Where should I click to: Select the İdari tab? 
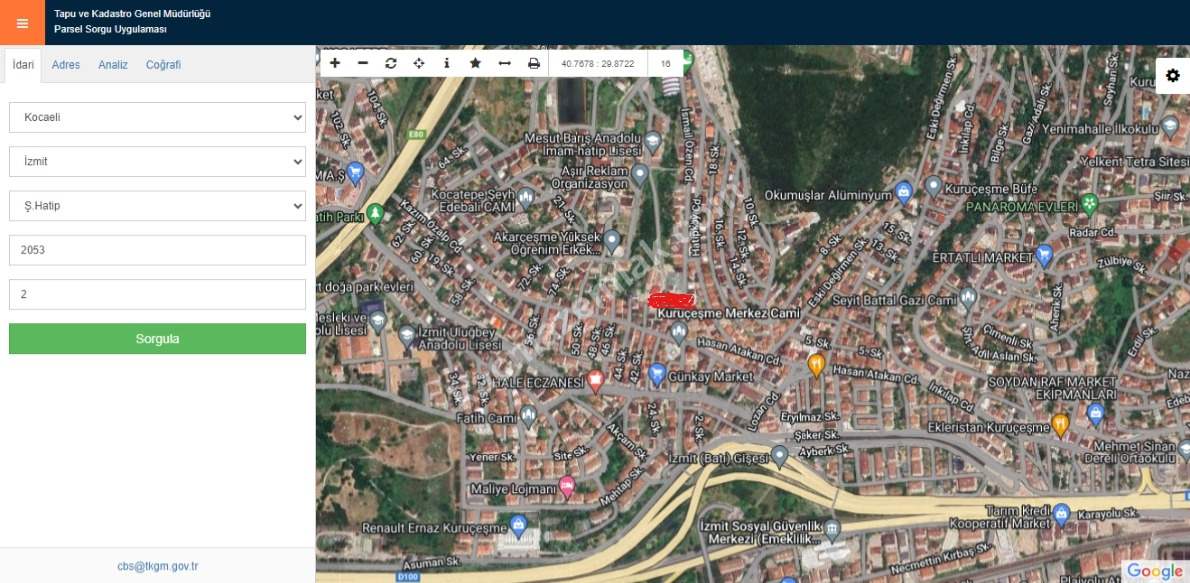pyautogui.click(x=22, y=65)
